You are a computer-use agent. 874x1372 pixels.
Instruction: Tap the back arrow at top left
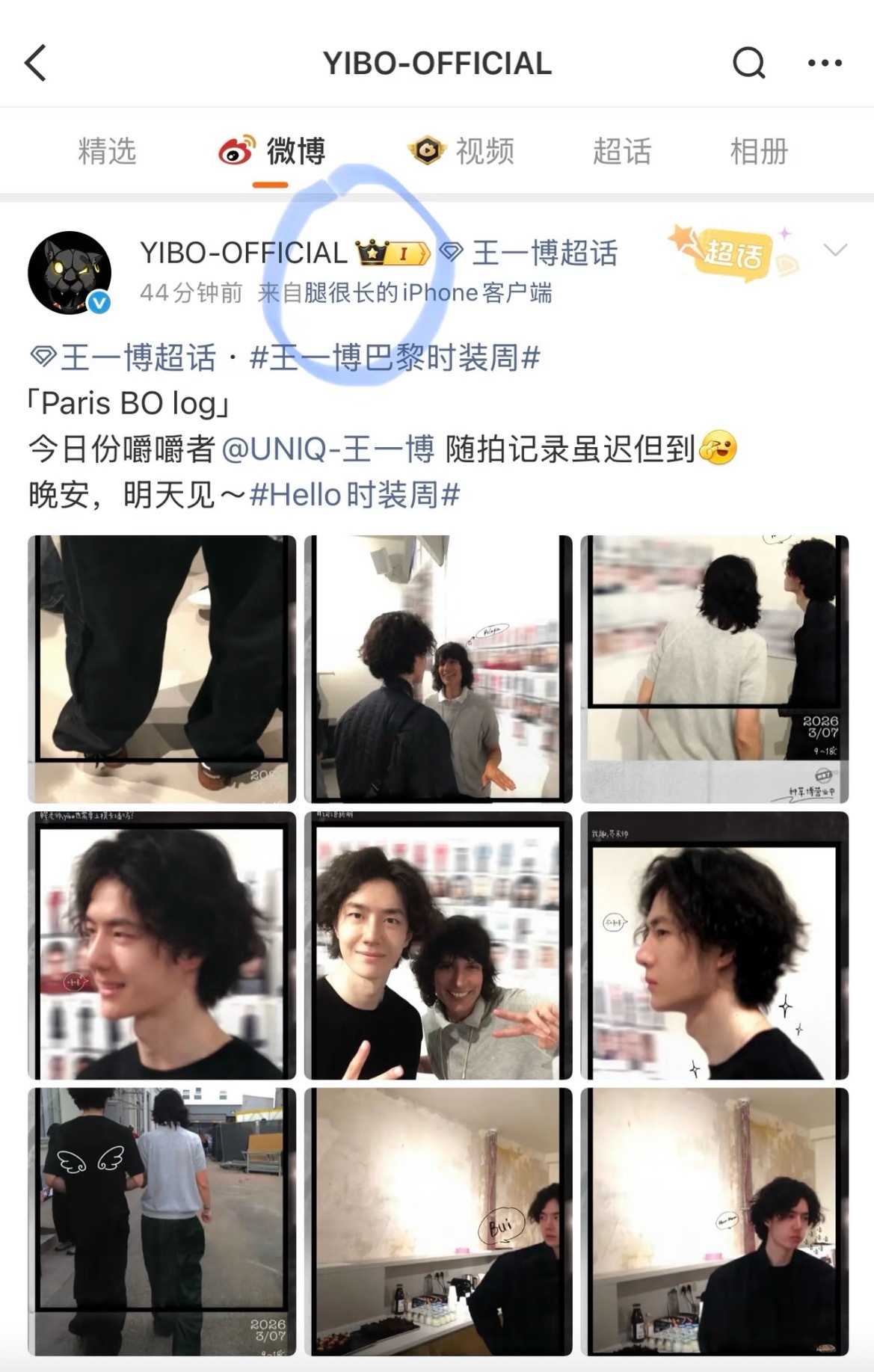(x=35, y=63)
